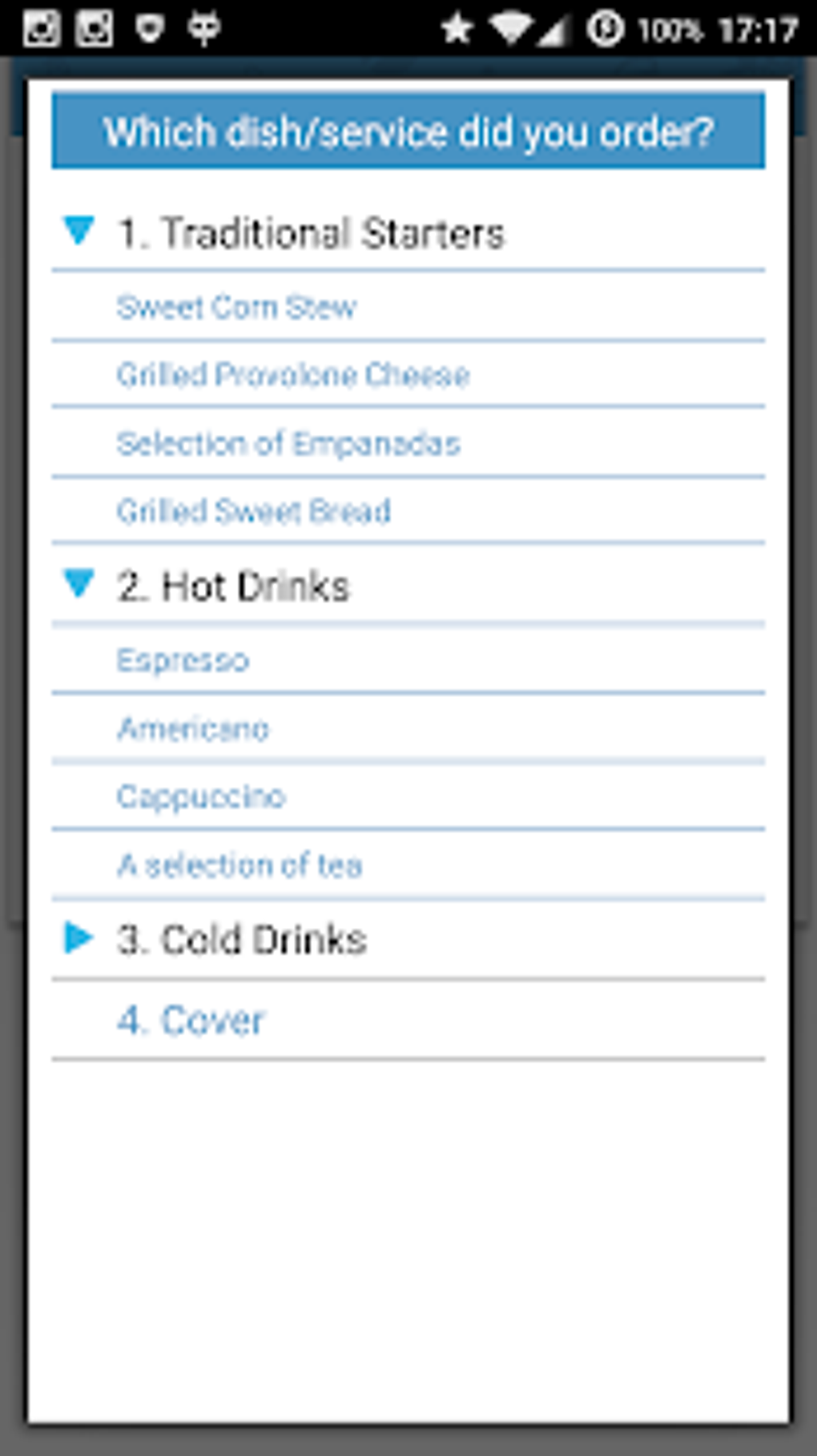Choose Grilled Provolone Cheese
This screenshot has height=1456, width=817.
click(x=408, y=374)
